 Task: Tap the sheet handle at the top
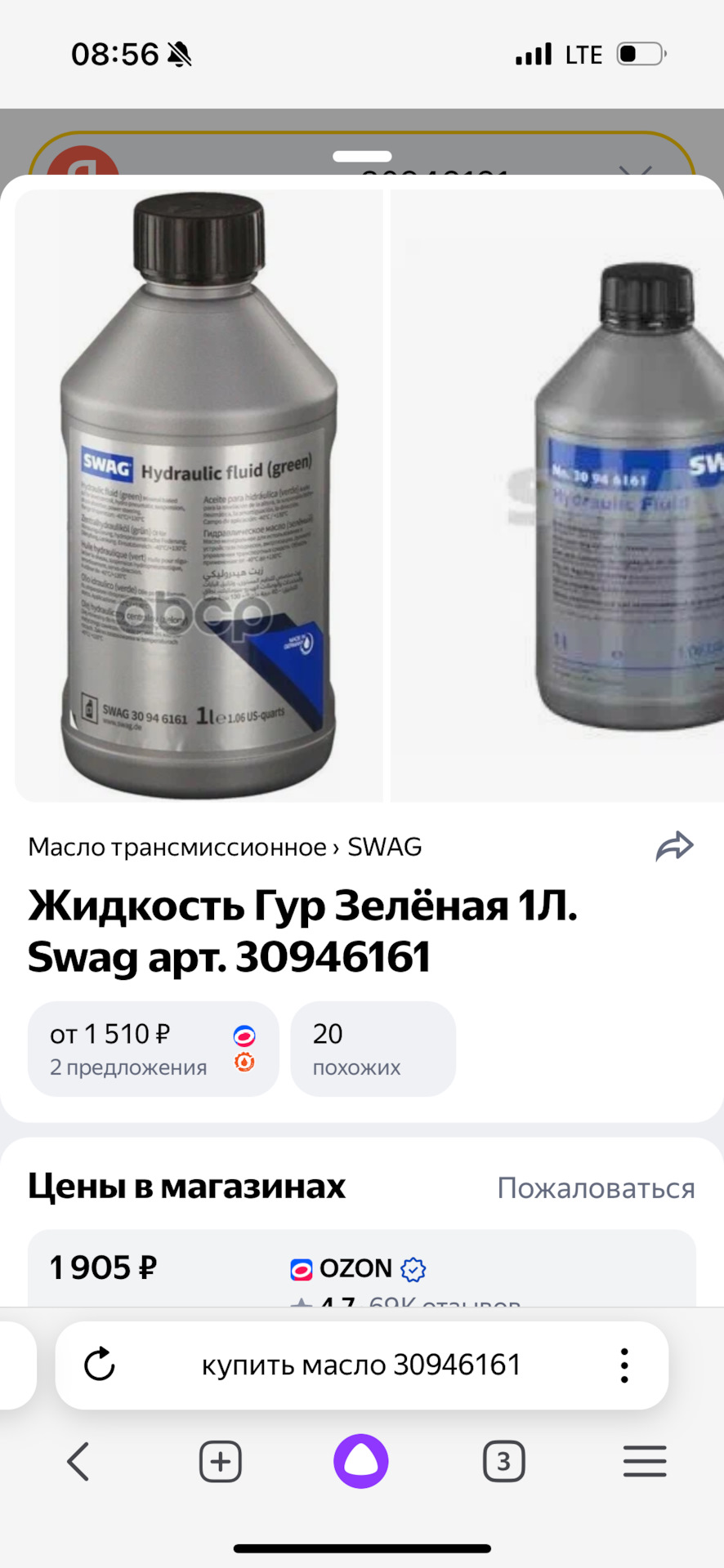point(362,156)
